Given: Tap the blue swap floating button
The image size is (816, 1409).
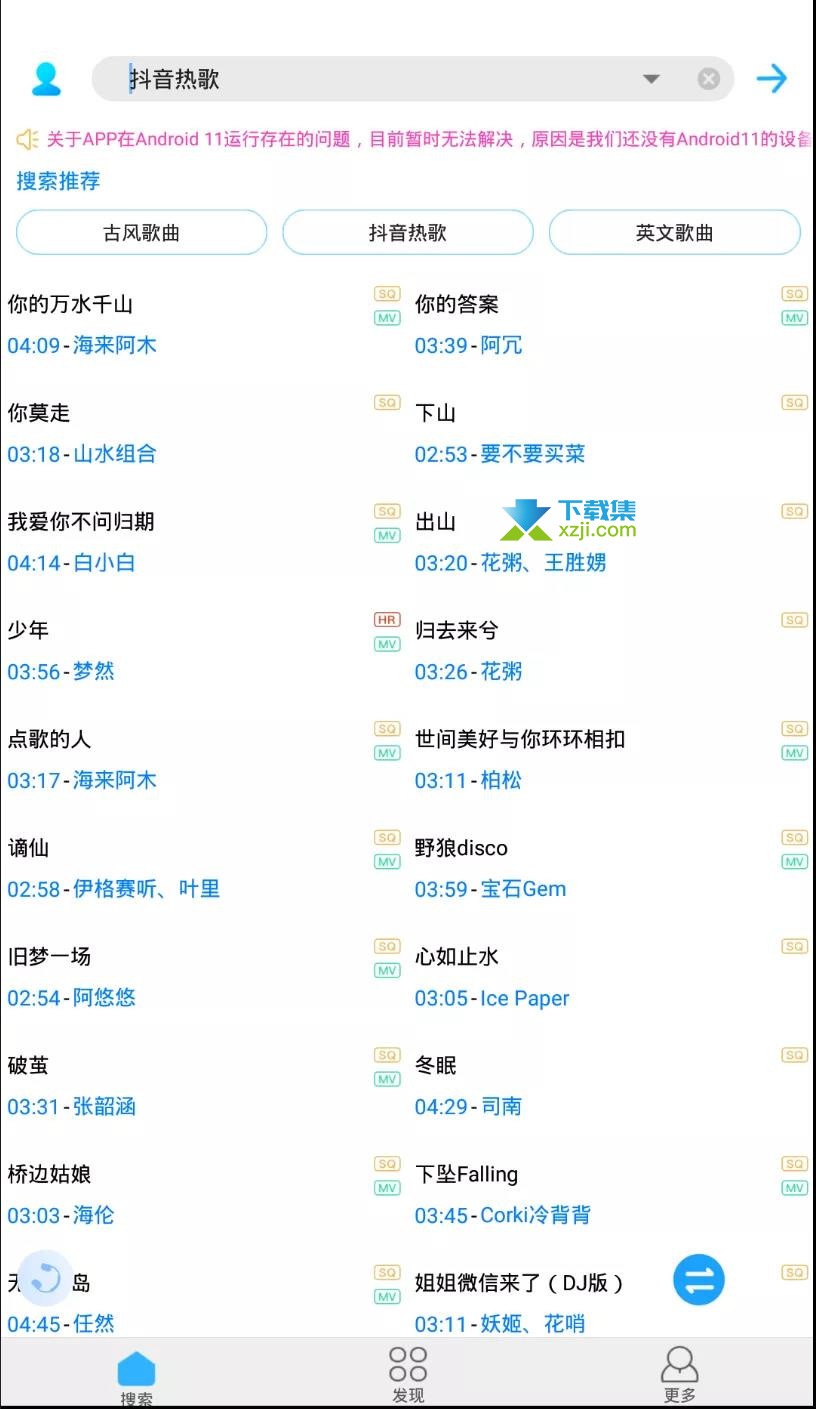Looking at the screenshot, I should click(699, 1280).
